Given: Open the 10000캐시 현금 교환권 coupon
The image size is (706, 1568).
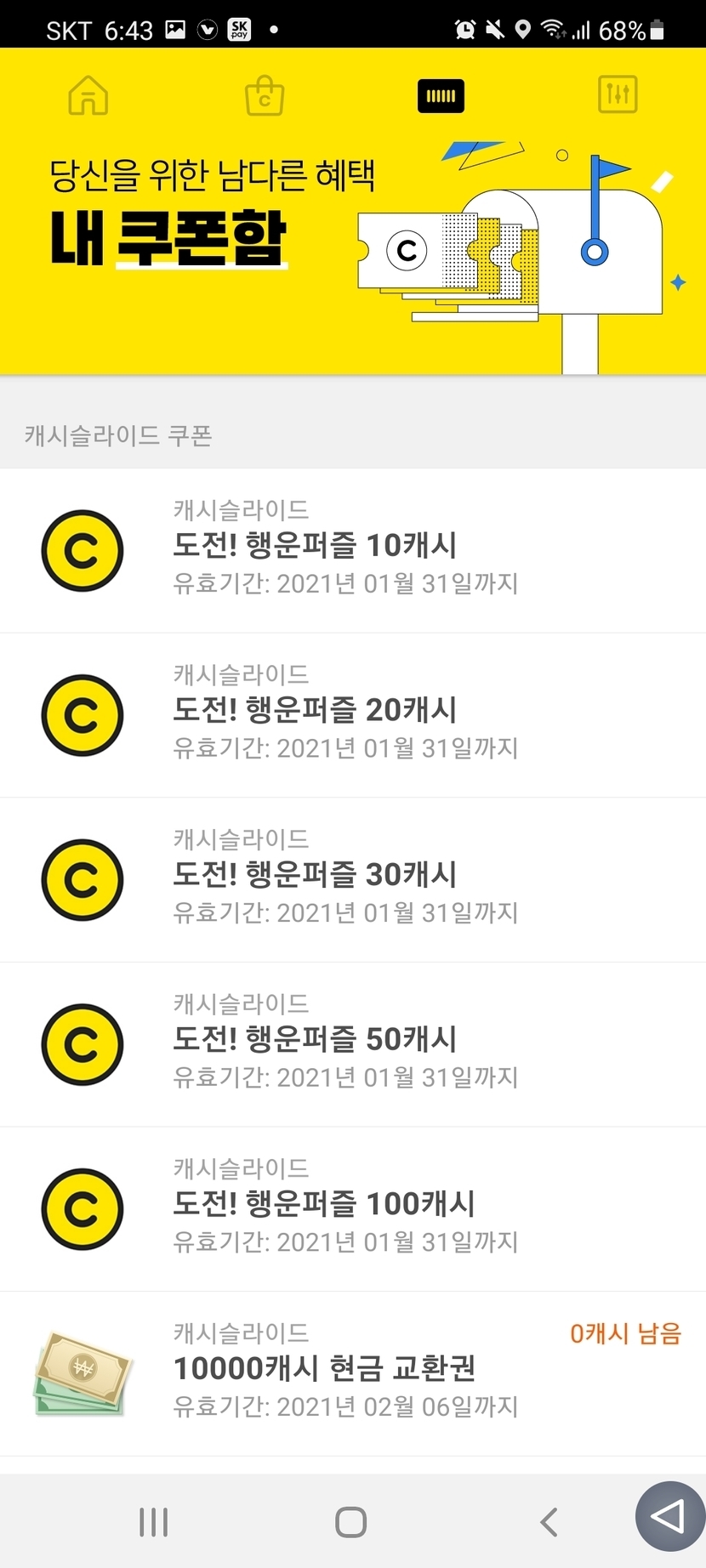Looking at the screenshot, I should (352, 1372).
